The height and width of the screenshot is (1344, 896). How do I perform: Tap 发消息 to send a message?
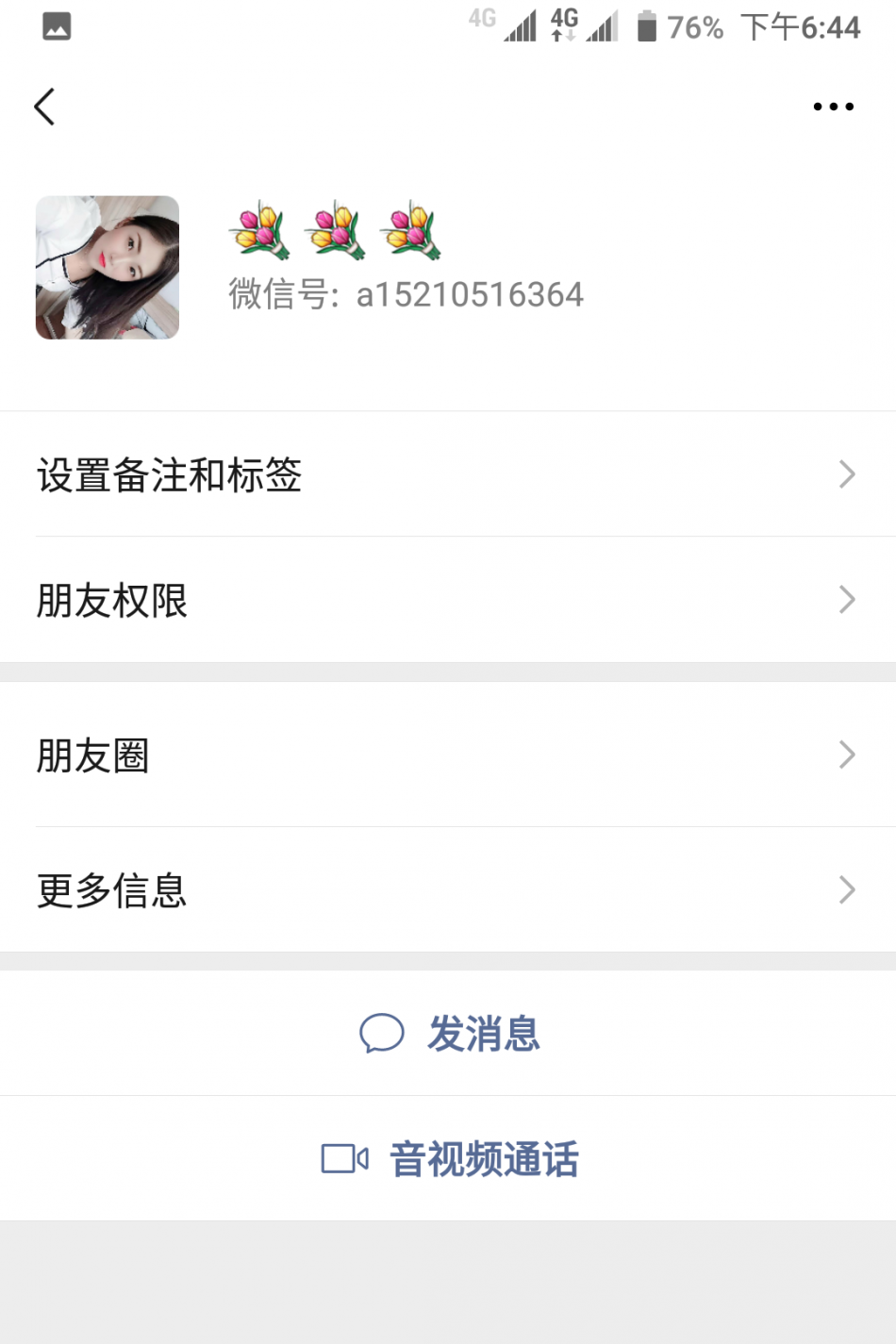(x=450, y=1034)
